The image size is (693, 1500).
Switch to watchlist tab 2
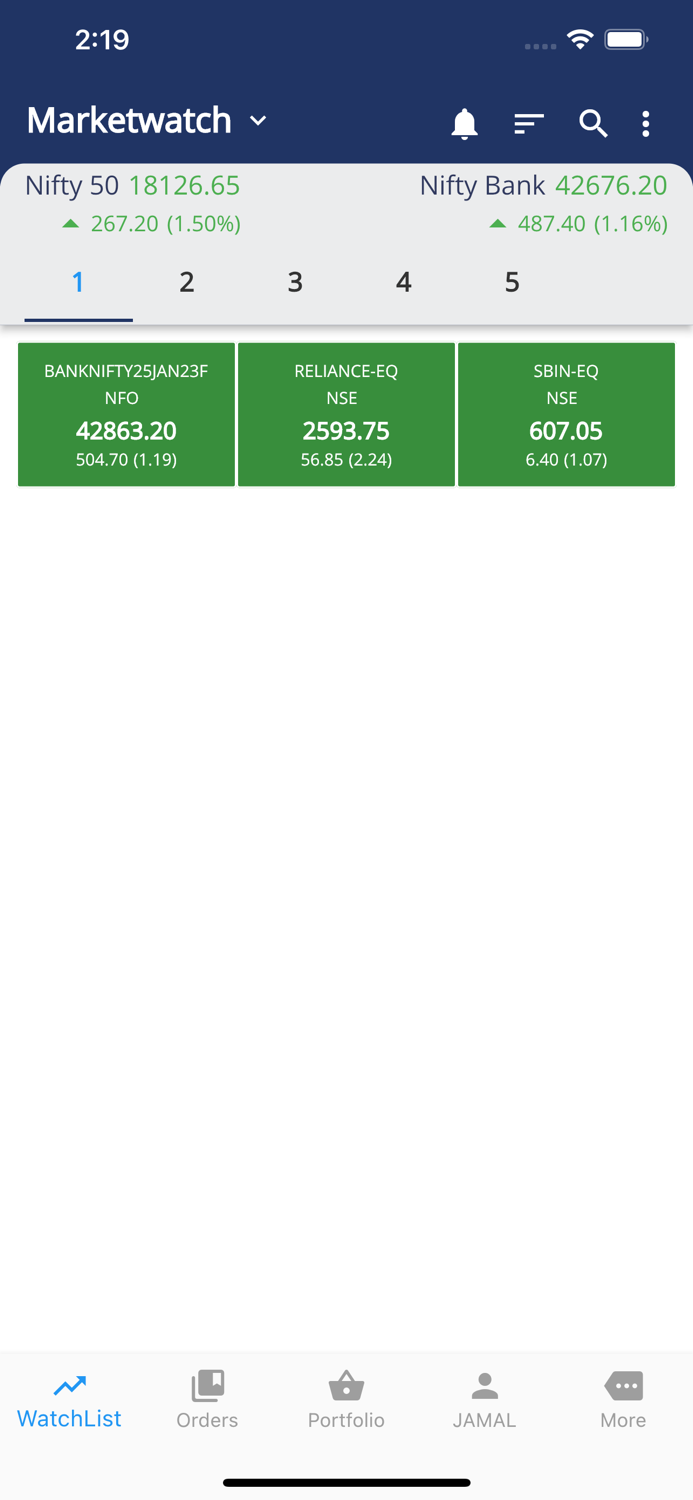187,282
